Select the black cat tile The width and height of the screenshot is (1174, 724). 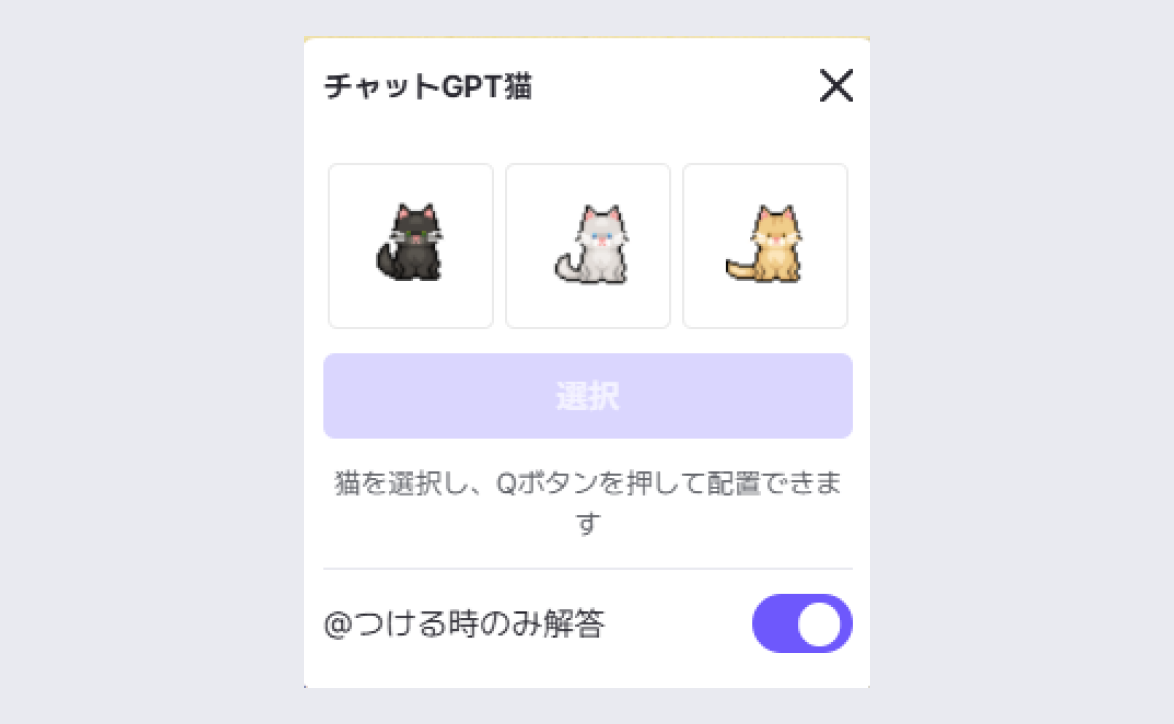[x=411, y=246]
